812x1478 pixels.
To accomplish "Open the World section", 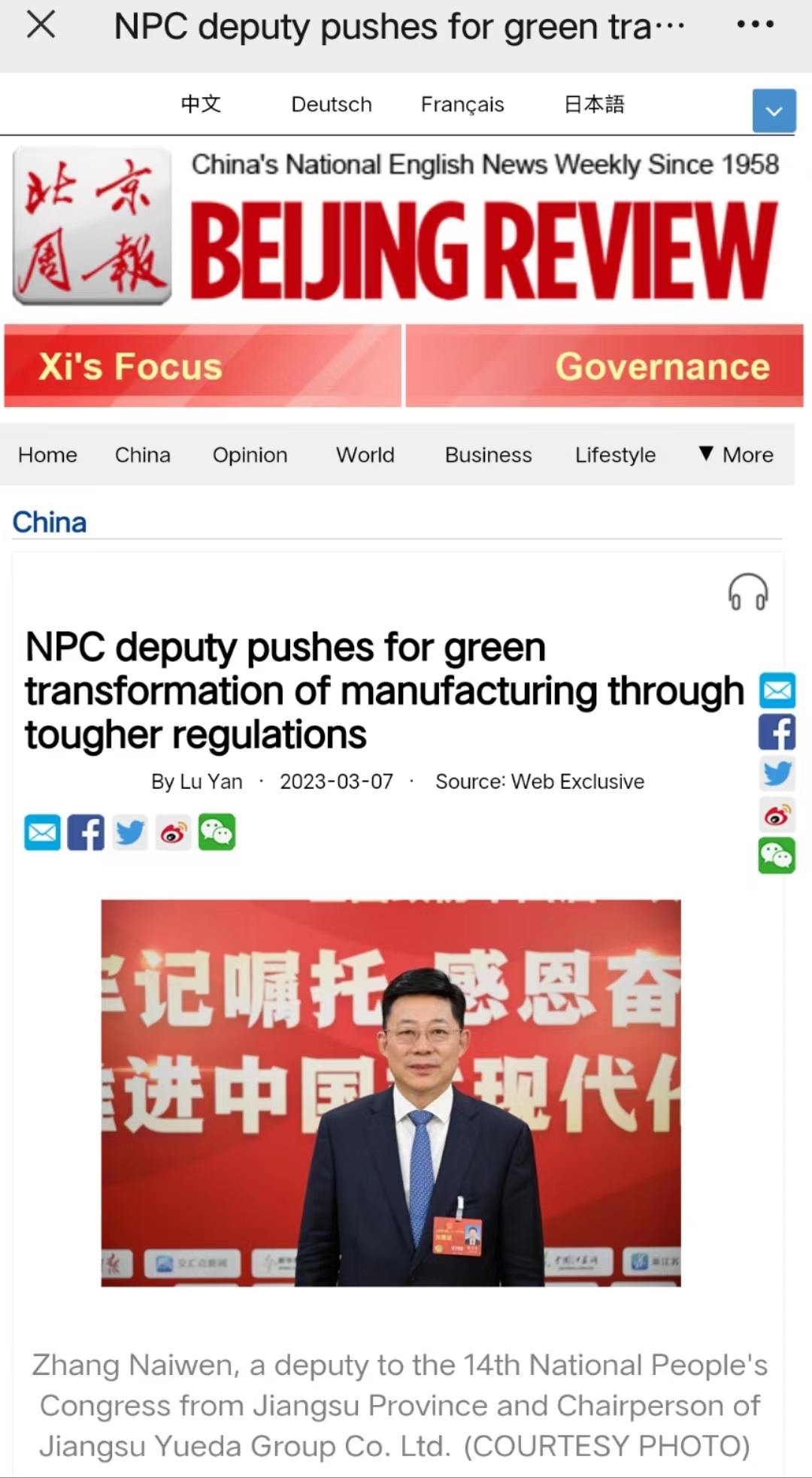I will pos(365,455).
